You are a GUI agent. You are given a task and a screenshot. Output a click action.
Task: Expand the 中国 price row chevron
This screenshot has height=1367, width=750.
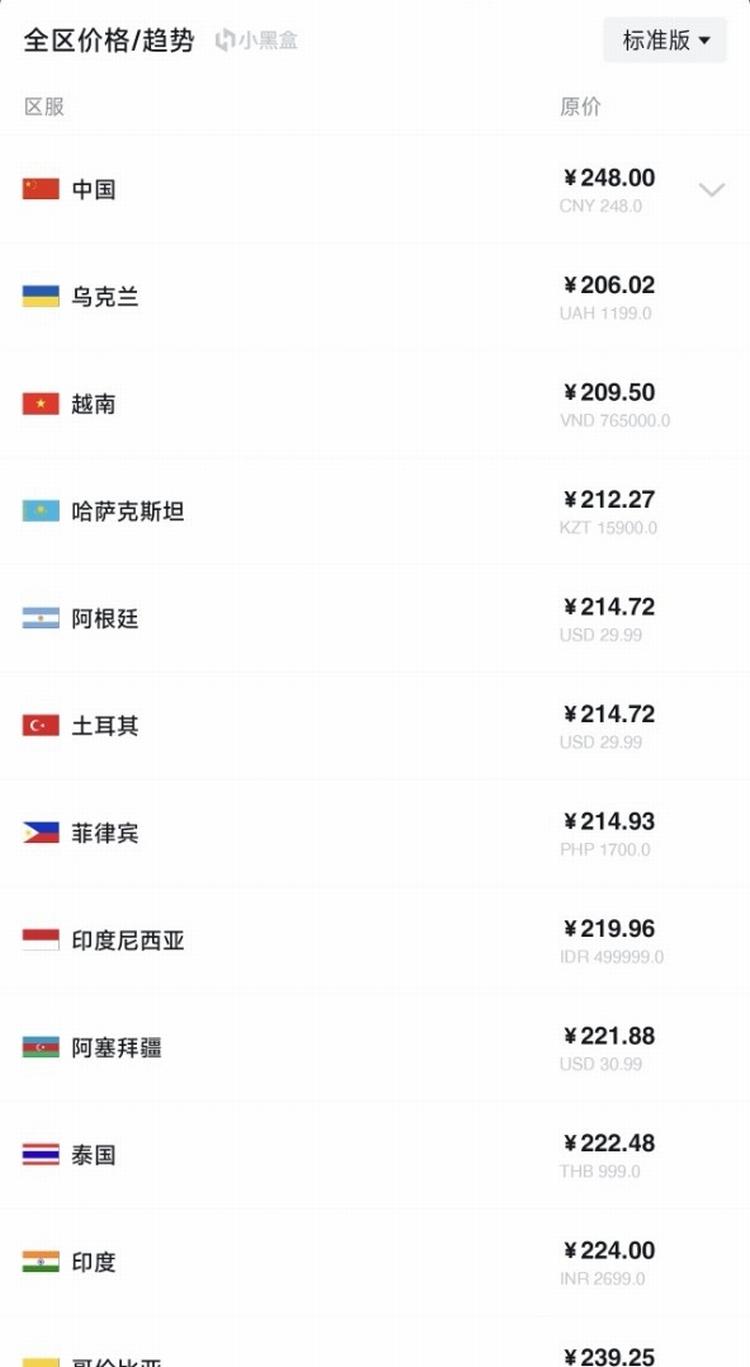click(x=711, y=189)
